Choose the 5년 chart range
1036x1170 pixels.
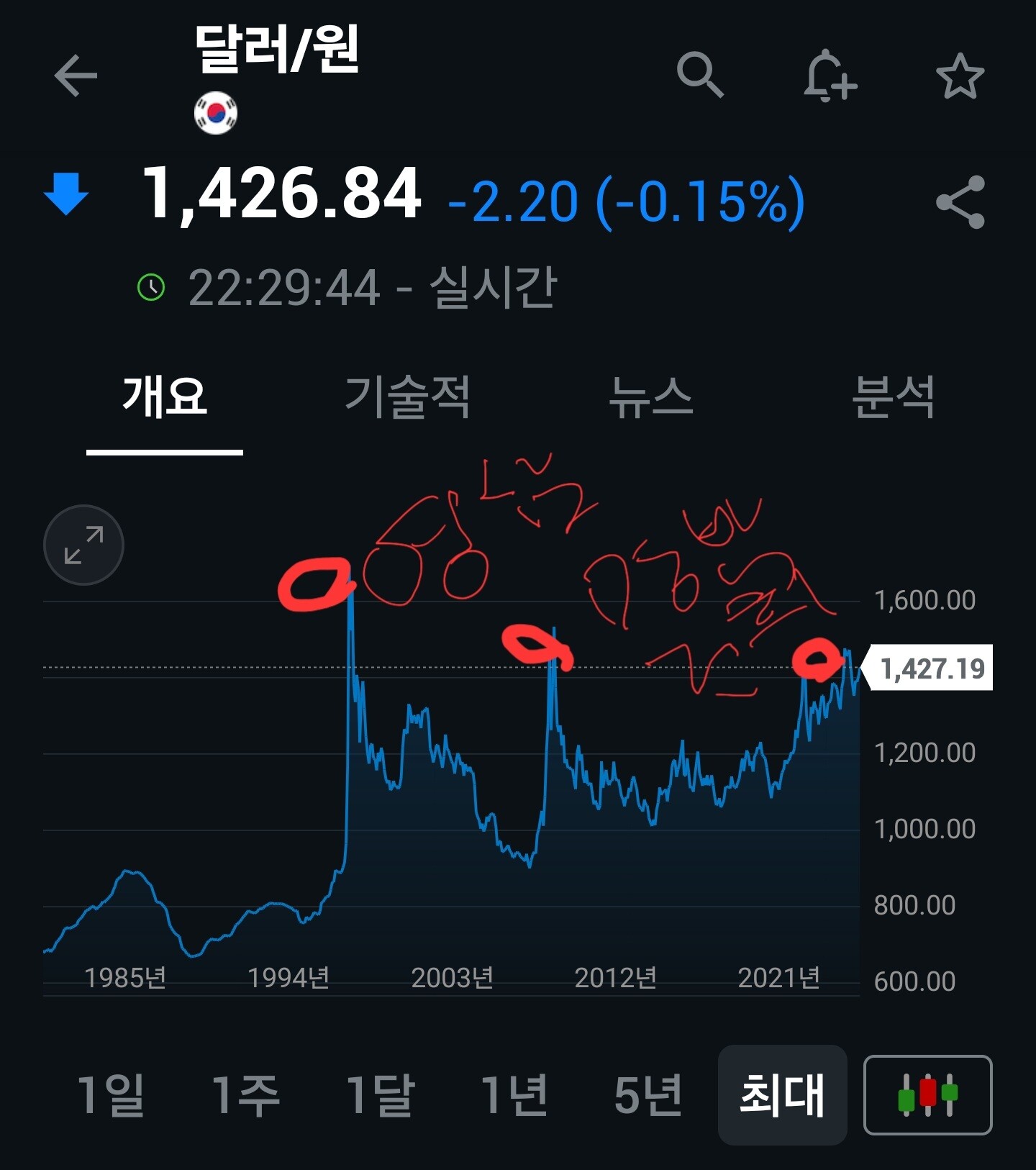647,1094
